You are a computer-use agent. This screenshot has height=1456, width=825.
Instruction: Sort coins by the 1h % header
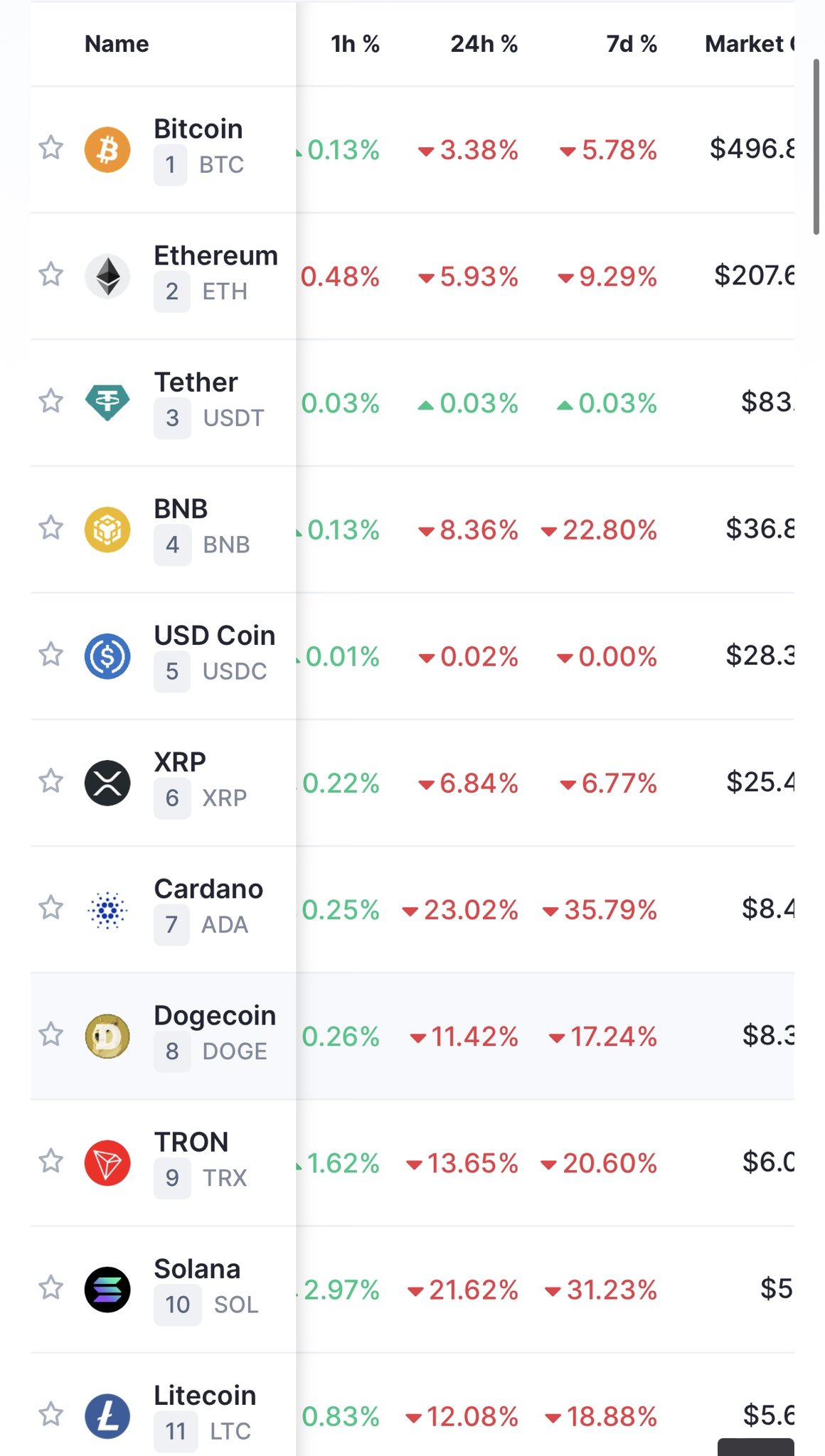[355, 44]
